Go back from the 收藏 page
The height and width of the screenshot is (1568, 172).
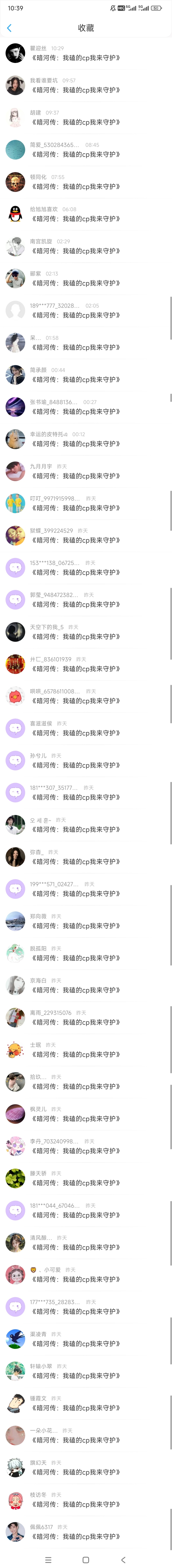[x=9, y=28]
